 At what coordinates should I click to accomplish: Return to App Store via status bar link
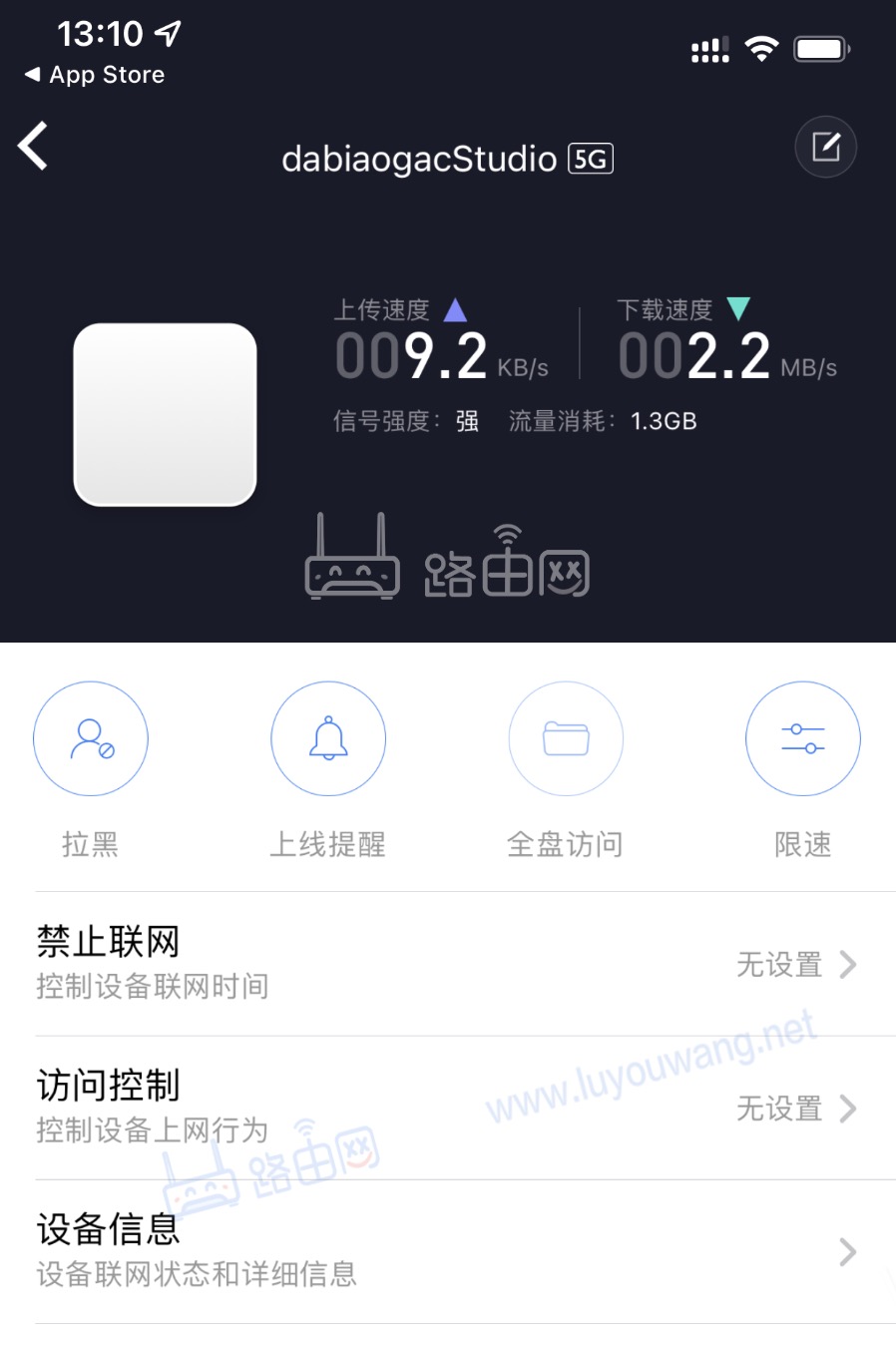(x=93, y=74)
